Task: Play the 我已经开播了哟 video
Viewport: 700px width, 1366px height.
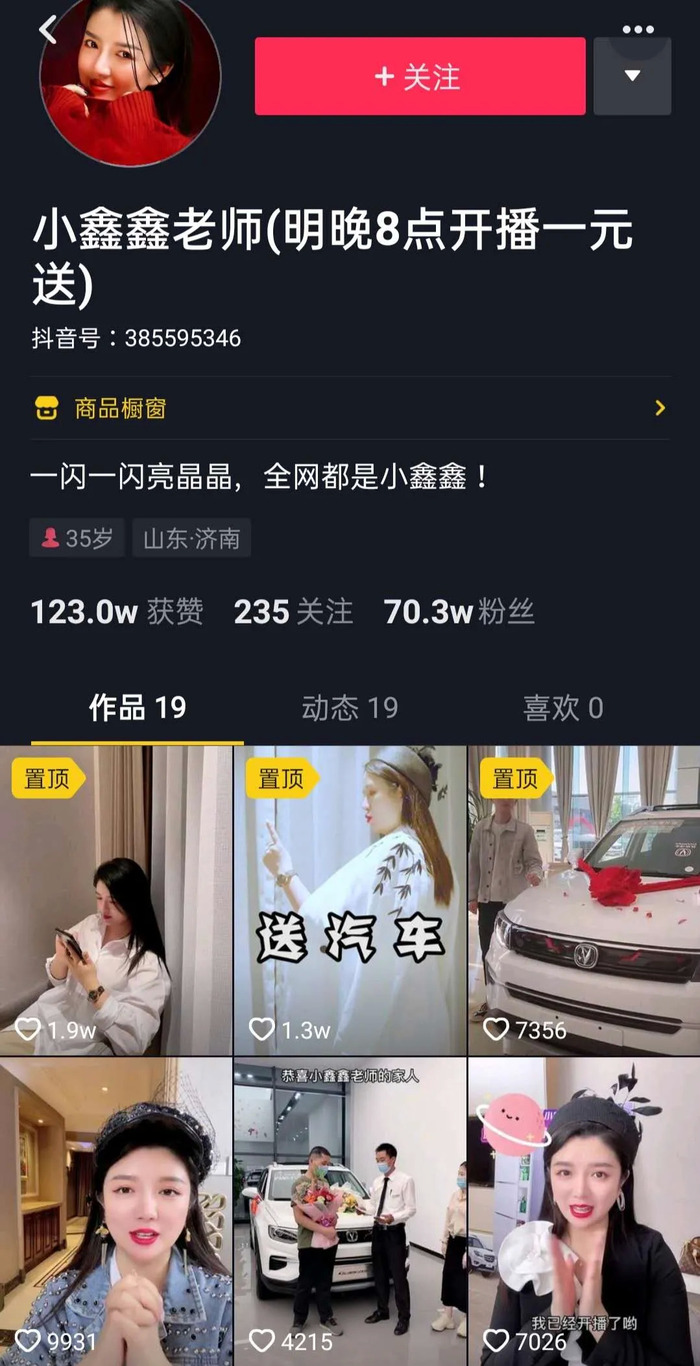Action: pos(584,1210)
